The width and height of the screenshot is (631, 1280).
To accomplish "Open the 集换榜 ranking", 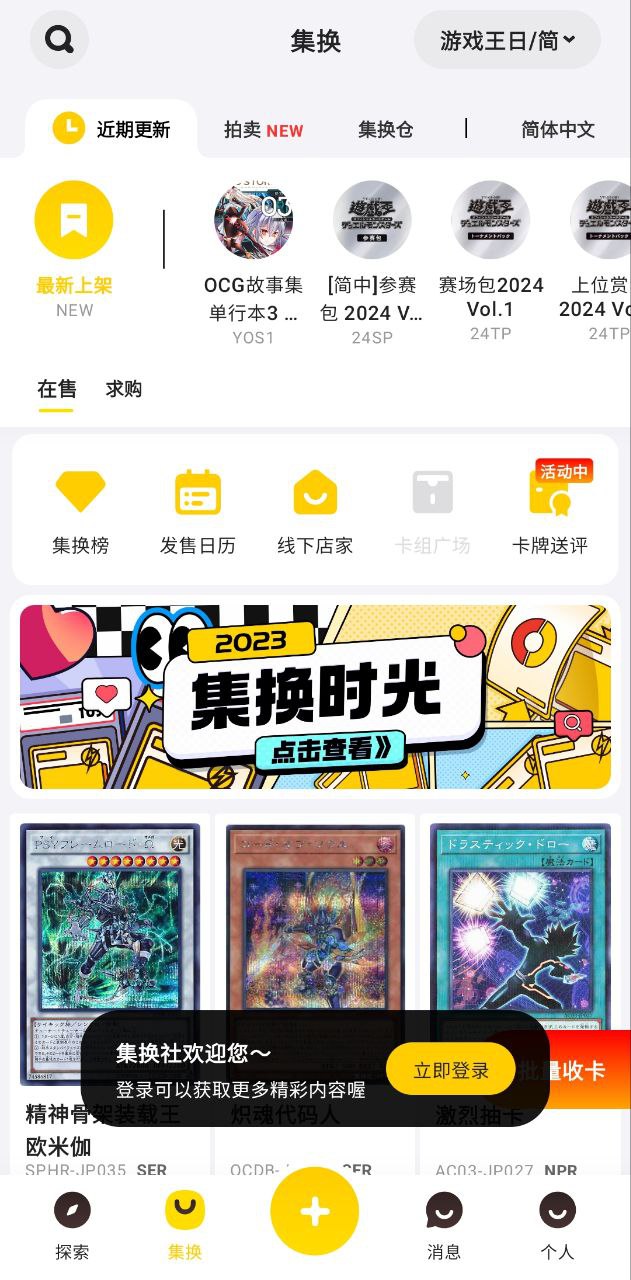I will click(80, 512).
